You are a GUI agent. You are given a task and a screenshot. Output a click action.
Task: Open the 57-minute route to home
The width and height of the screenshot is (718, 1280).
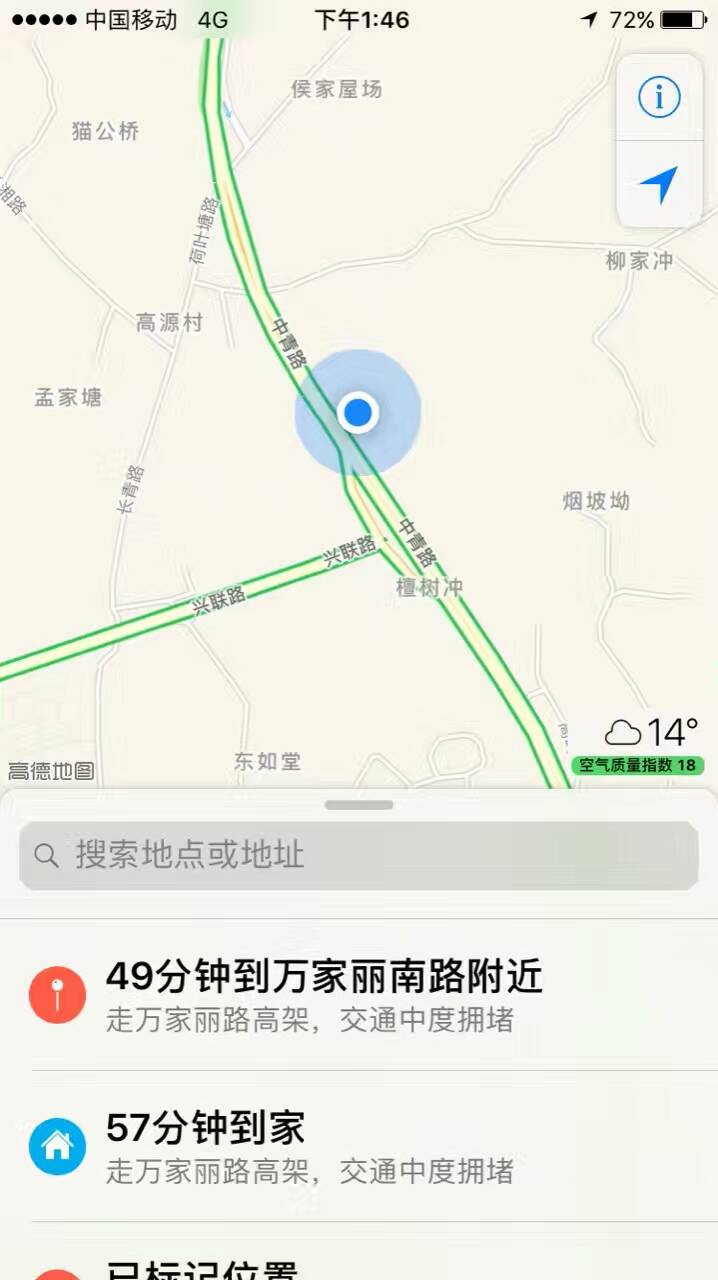358,1147
